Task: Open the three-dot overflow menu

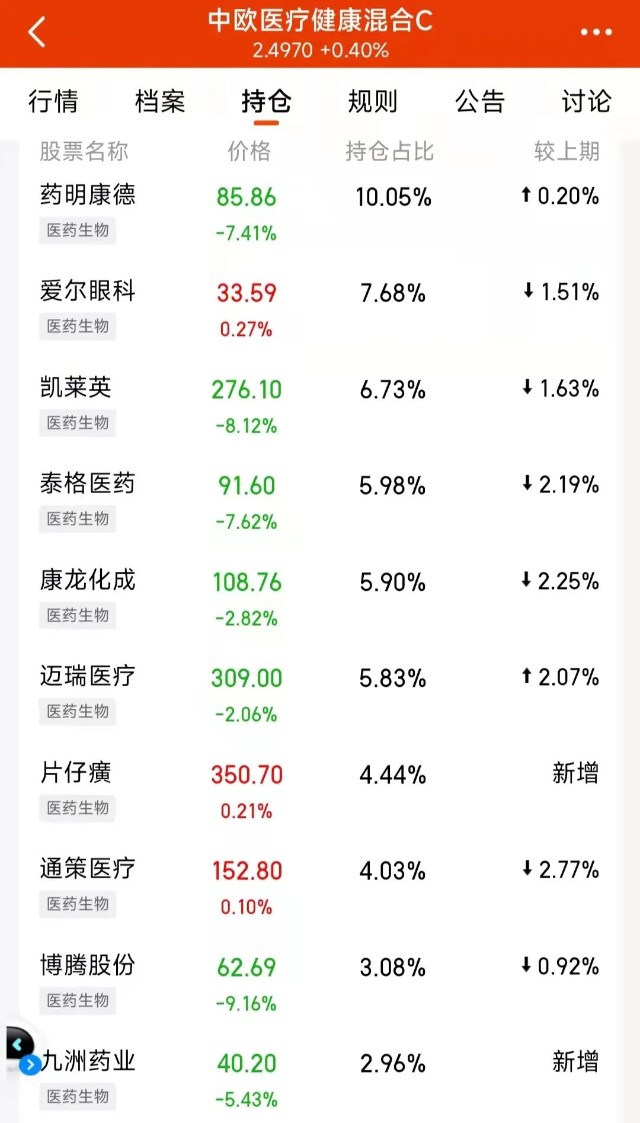Action: 596,33
